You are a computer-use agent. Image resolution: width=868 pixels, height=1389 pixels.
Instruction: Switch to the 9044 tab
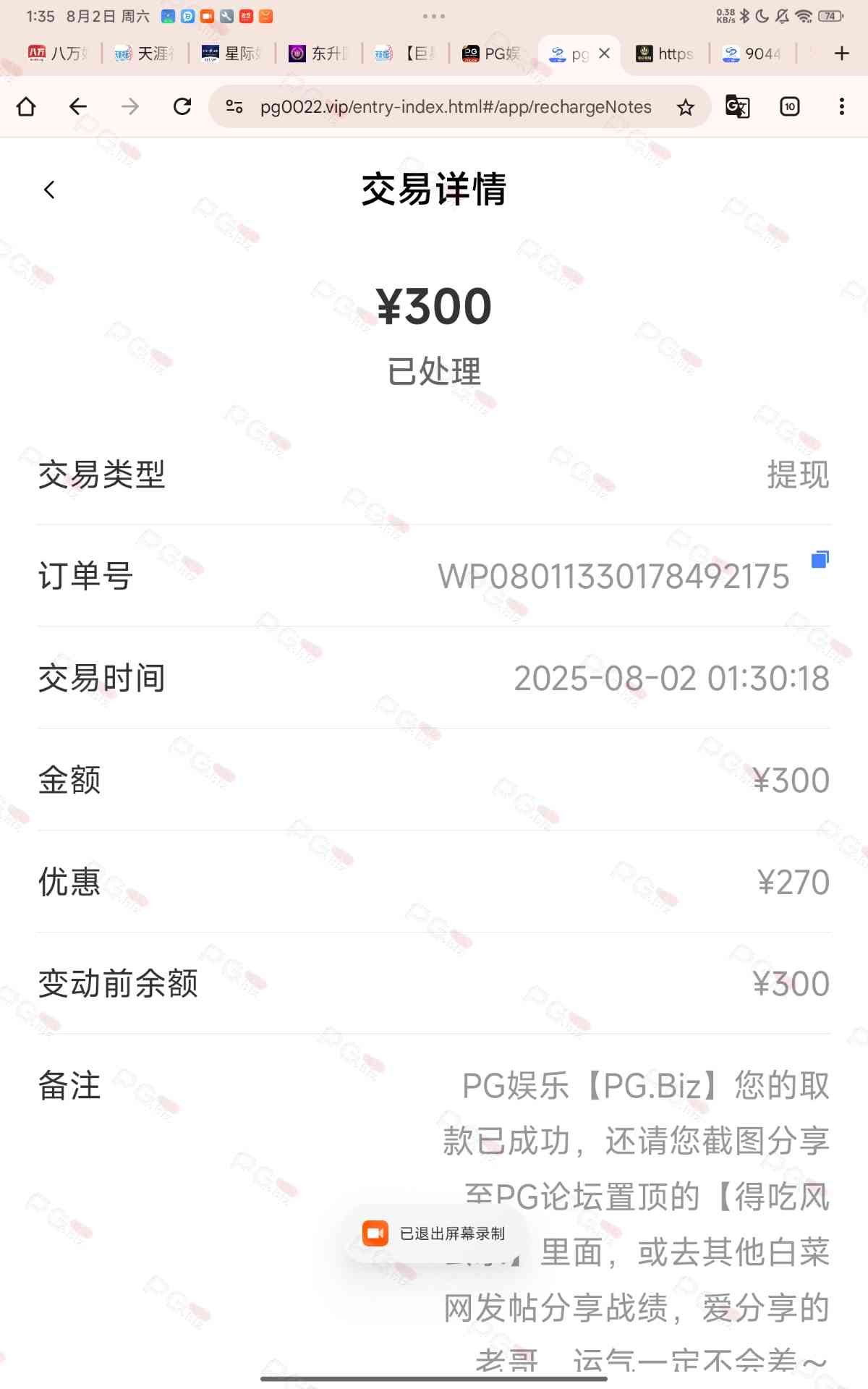(x=752, y=54)
